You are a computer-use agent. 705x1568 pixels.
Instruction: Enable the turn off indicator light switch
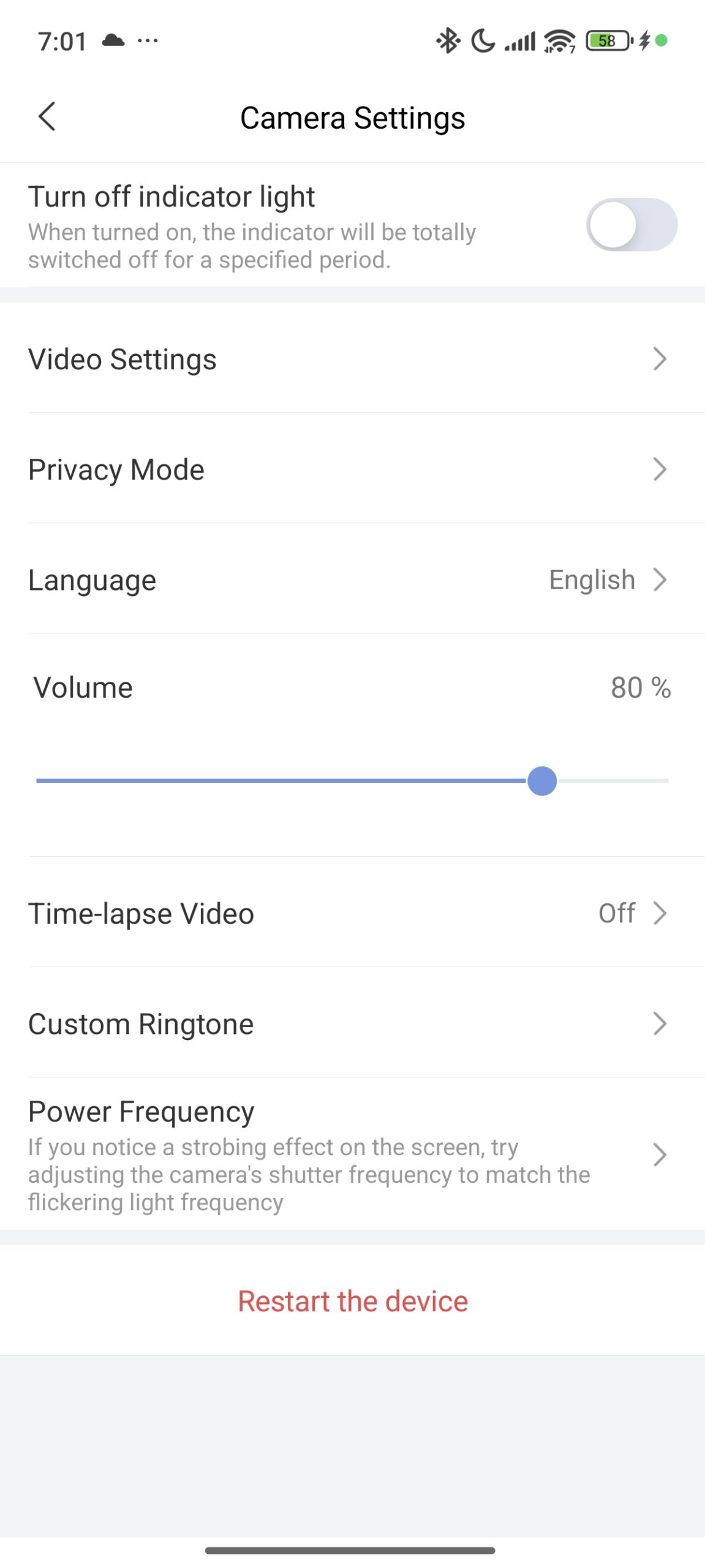point(631,225)
